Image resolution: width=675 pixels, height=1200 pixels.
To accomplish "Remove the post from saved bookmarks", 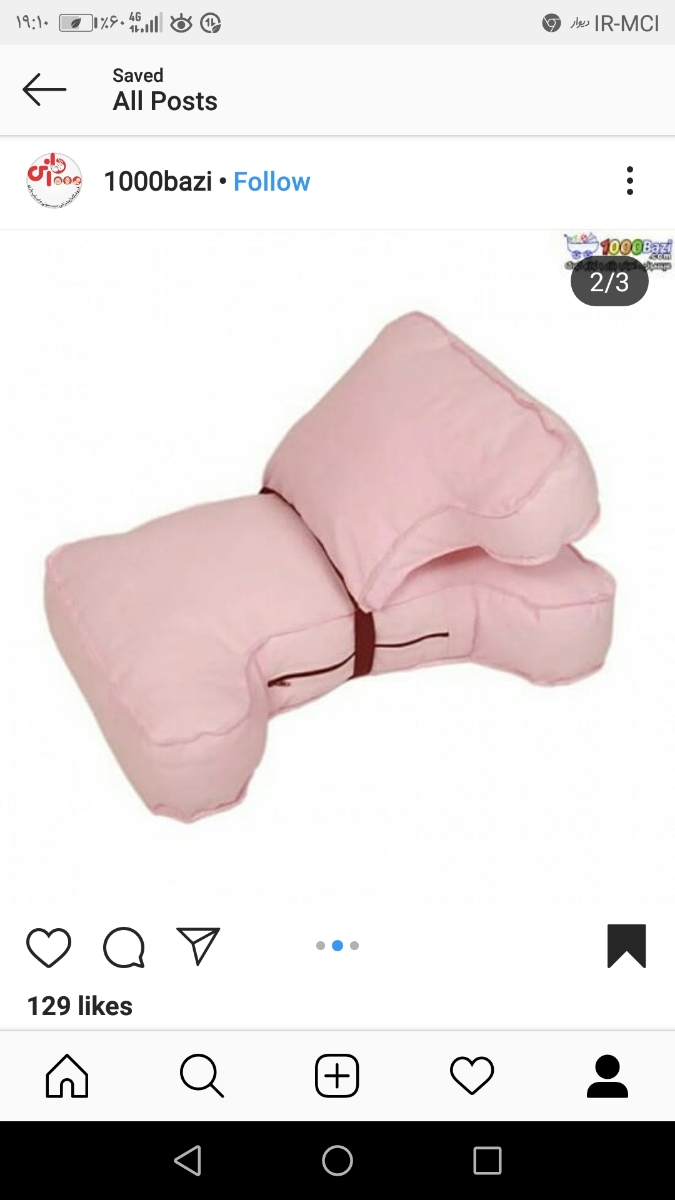I will pos(627,946).
